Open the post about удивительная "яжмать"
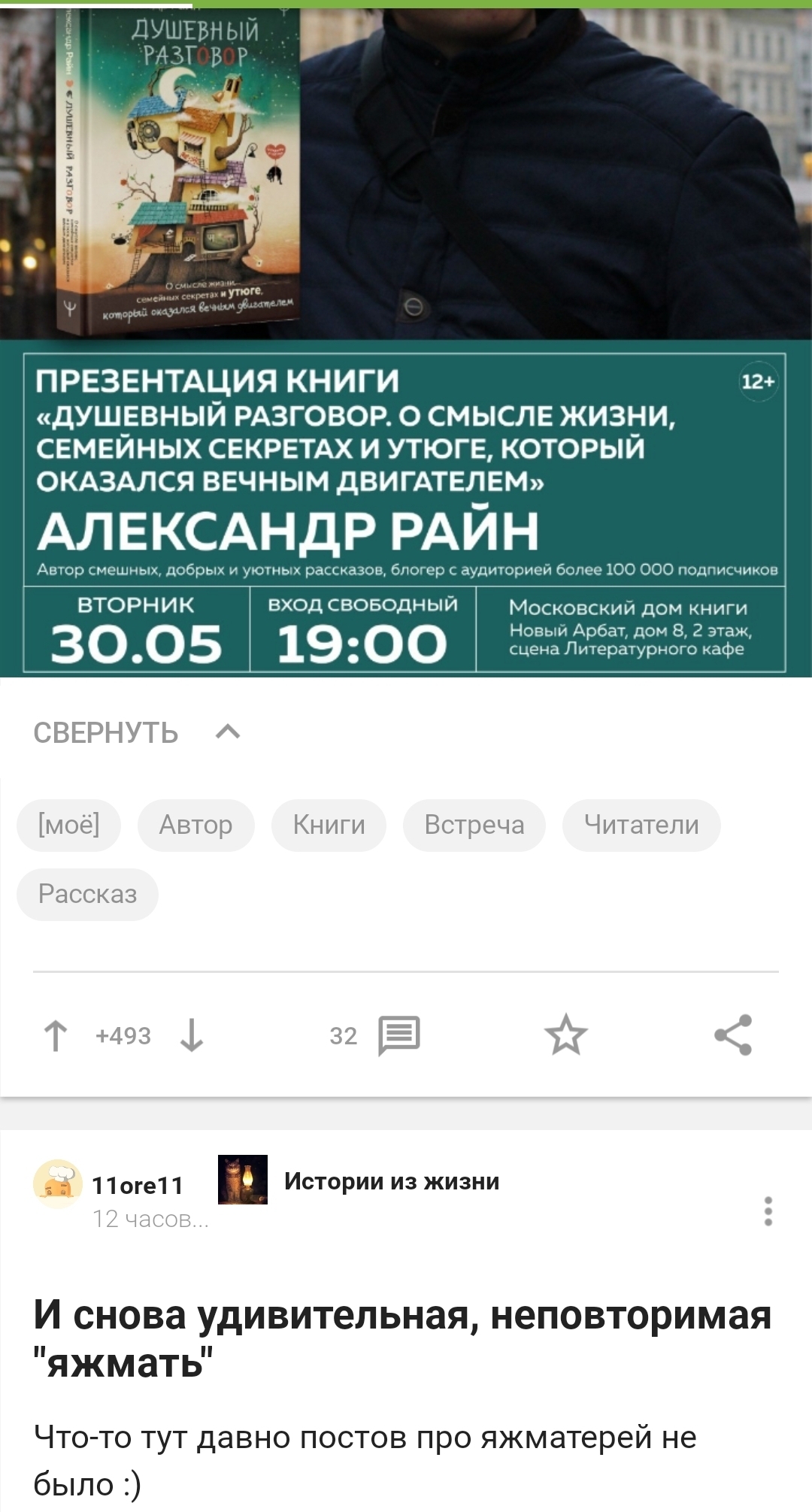Screen dimensions: 812x1512 (x=402, y=1338)
